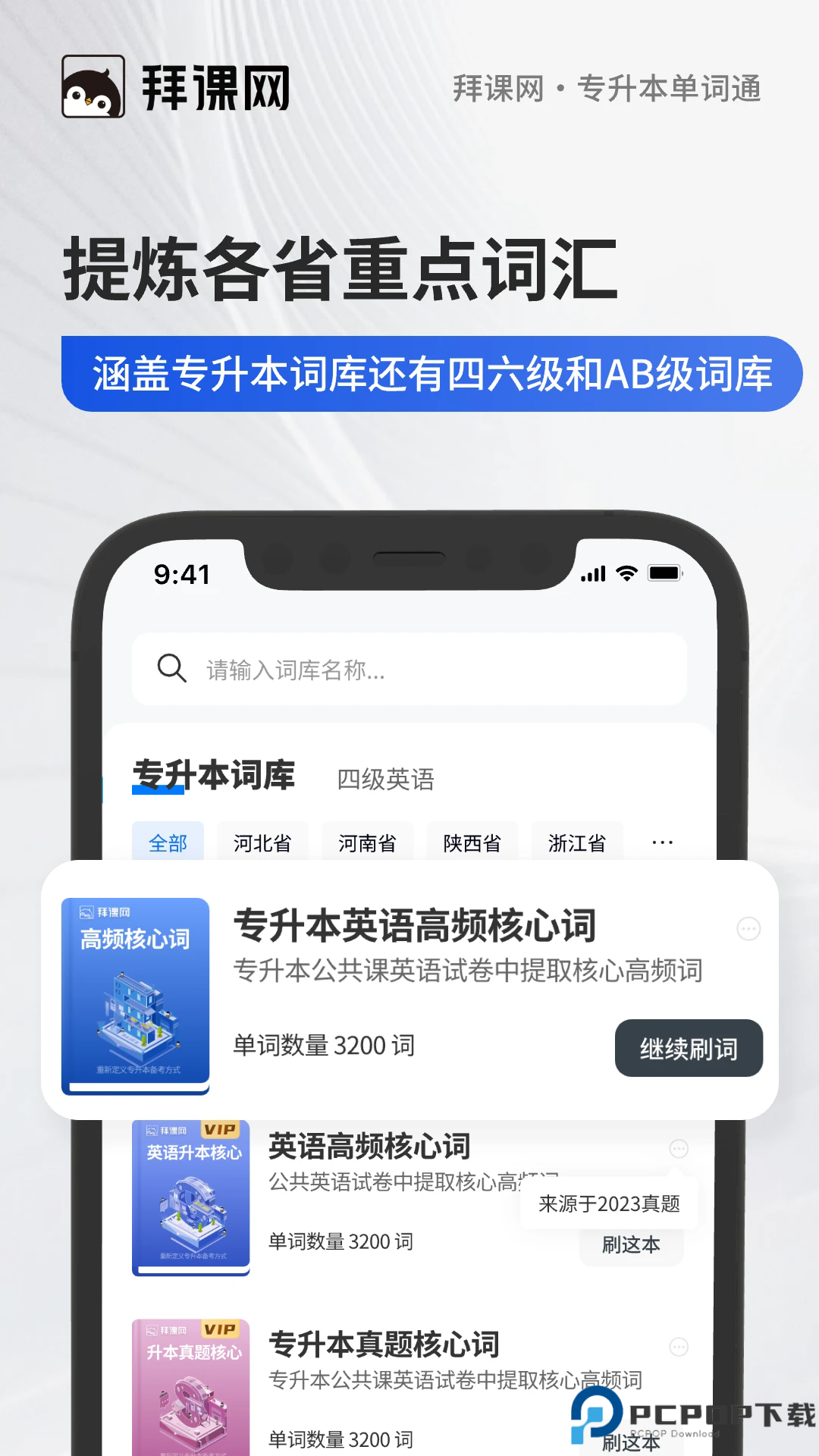The image size is (819, 1456).
Task: Open more options on 英语高频核心词 card
Action: click(677, 1149)
